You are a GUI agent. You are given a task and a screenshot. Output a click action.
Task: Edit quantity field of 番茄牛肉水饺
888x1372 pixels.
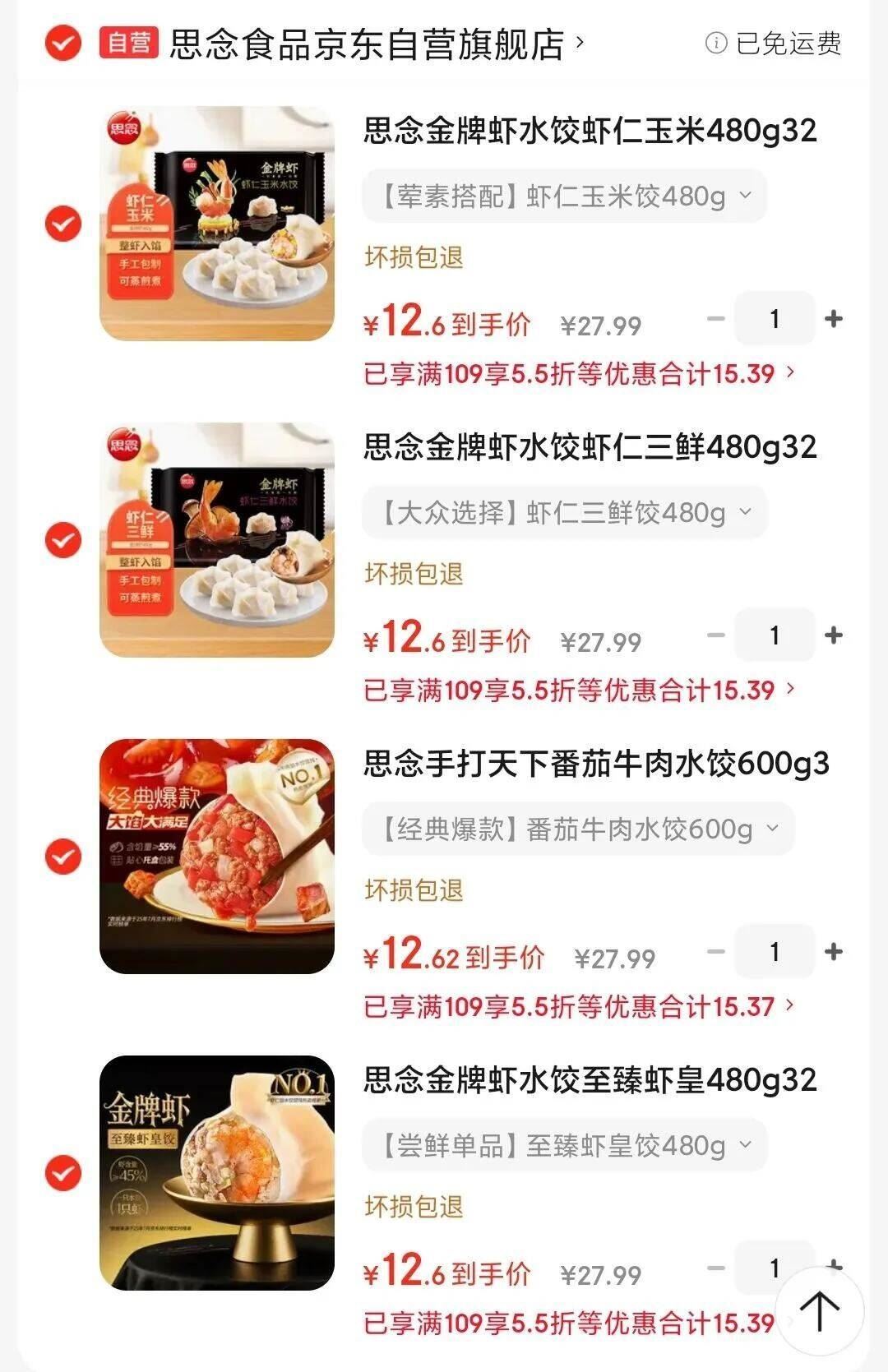774,952
